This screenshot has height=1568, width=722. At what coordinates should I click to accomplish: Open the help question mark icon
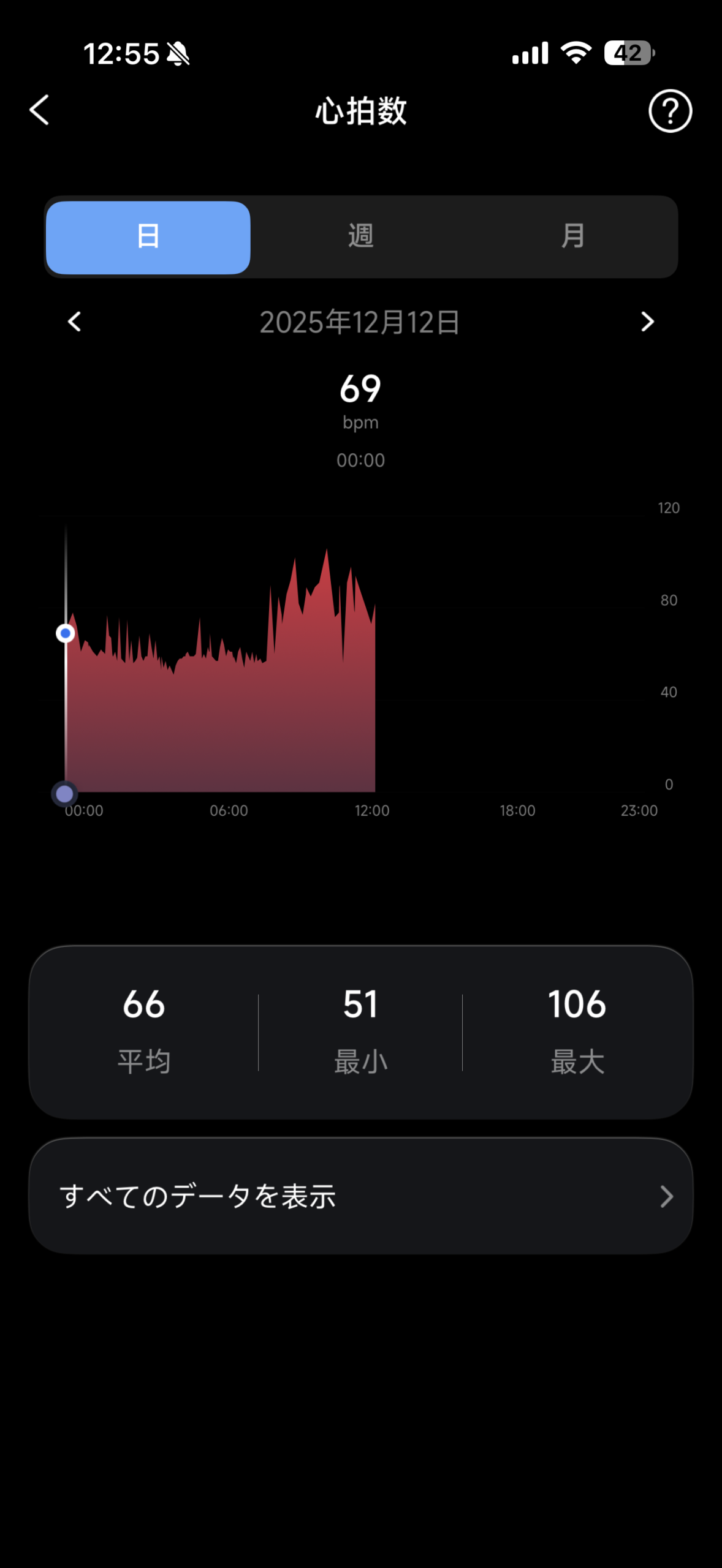point(670,111)
